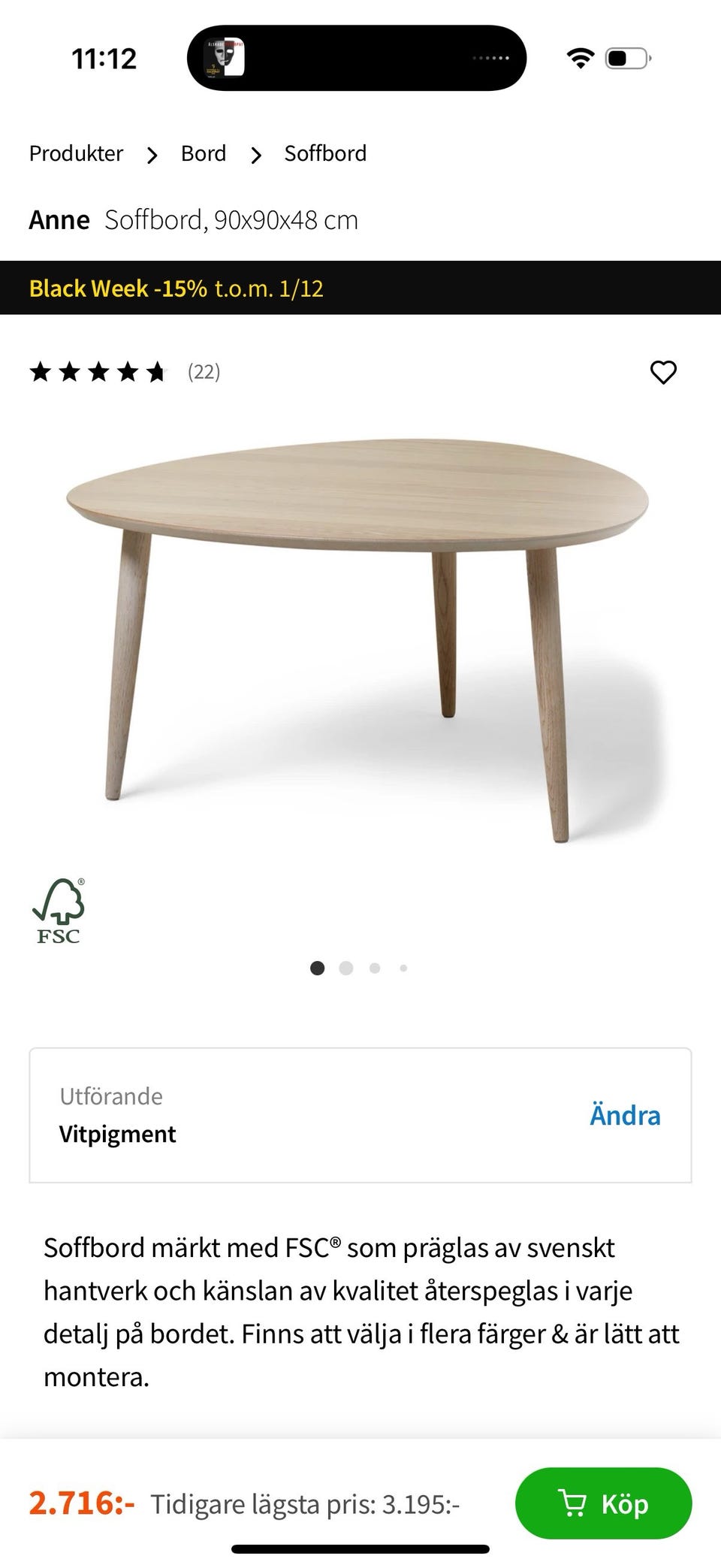Open the Utförande selection via Ändra
Screen dimensions: 721x1568
[624, 1116]
